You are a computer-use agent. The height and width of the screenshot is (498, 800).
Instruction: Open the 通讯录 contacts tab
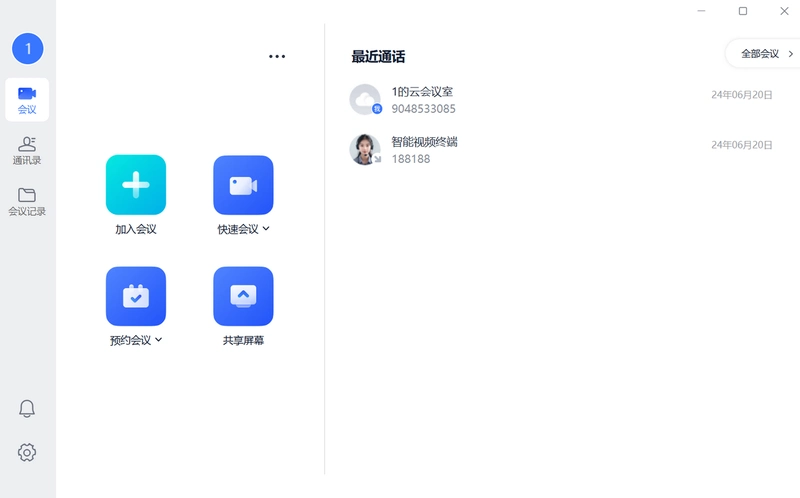tap(27, 151)
